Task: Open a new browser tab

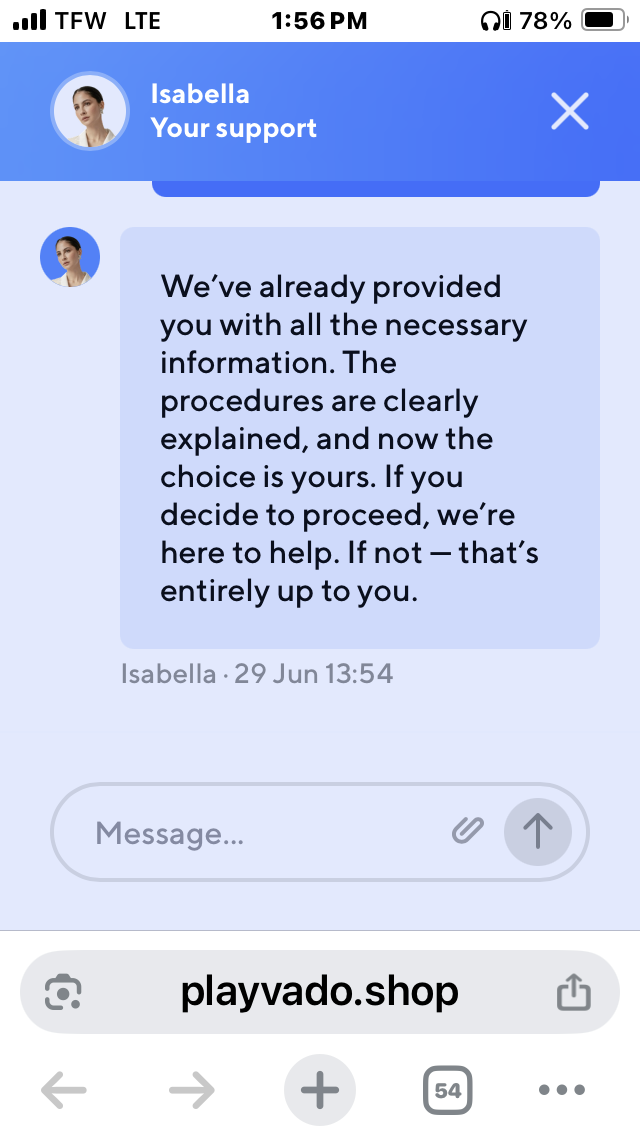Action: 320,1089
